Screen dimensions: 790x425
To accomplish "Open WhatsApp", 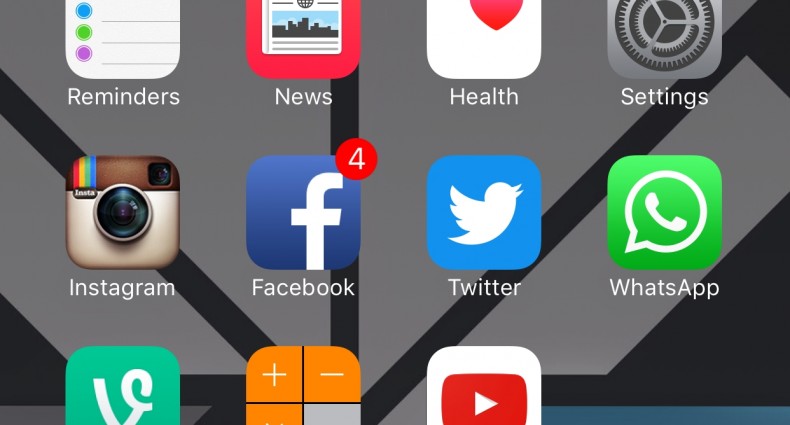I will tap(664, 212).
